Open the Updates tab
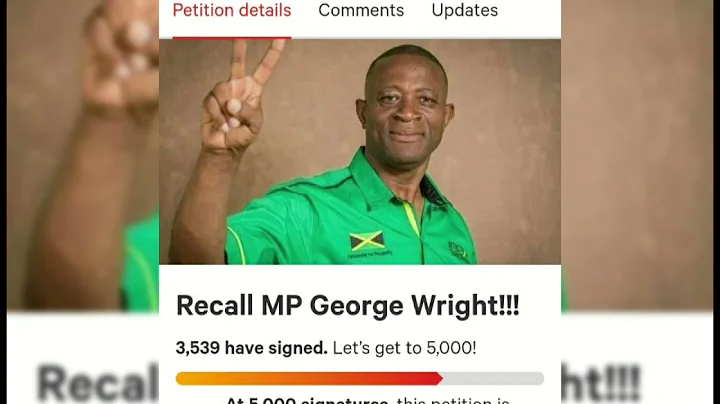The height and width of the screenshot is (404, 720). coord(464,11)
